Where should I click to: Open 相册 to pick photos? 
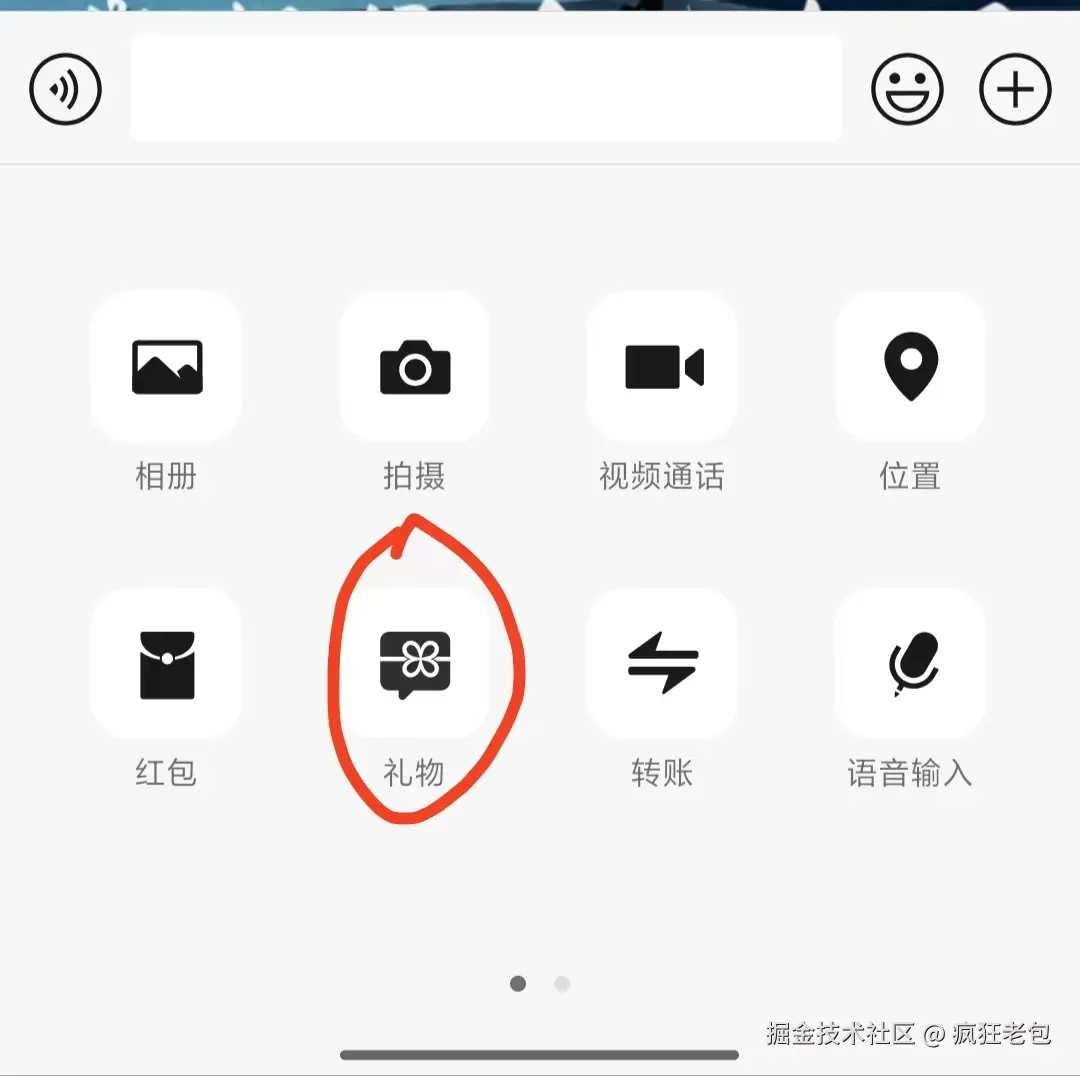click(166, 367)
